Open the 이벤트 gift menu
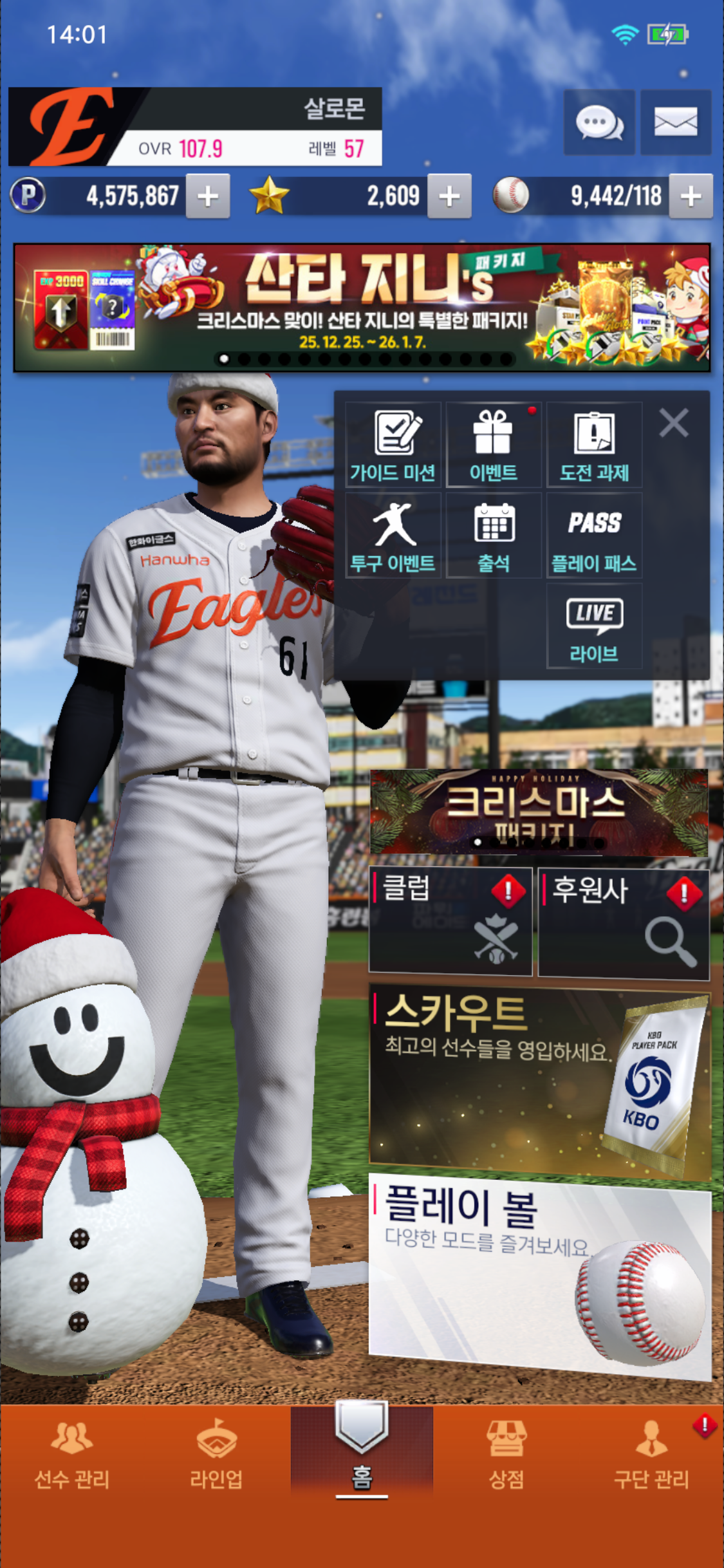Viewport: 724px width, 1568px height. [x=493, y=445]
